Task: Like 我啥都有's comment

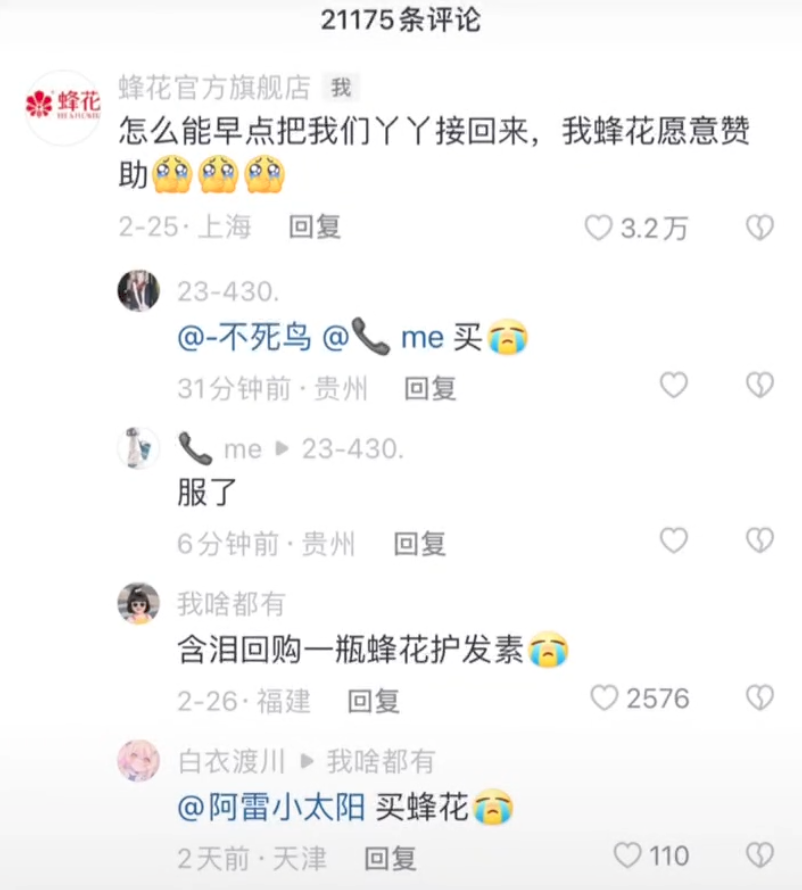Action: click(604, 698)
